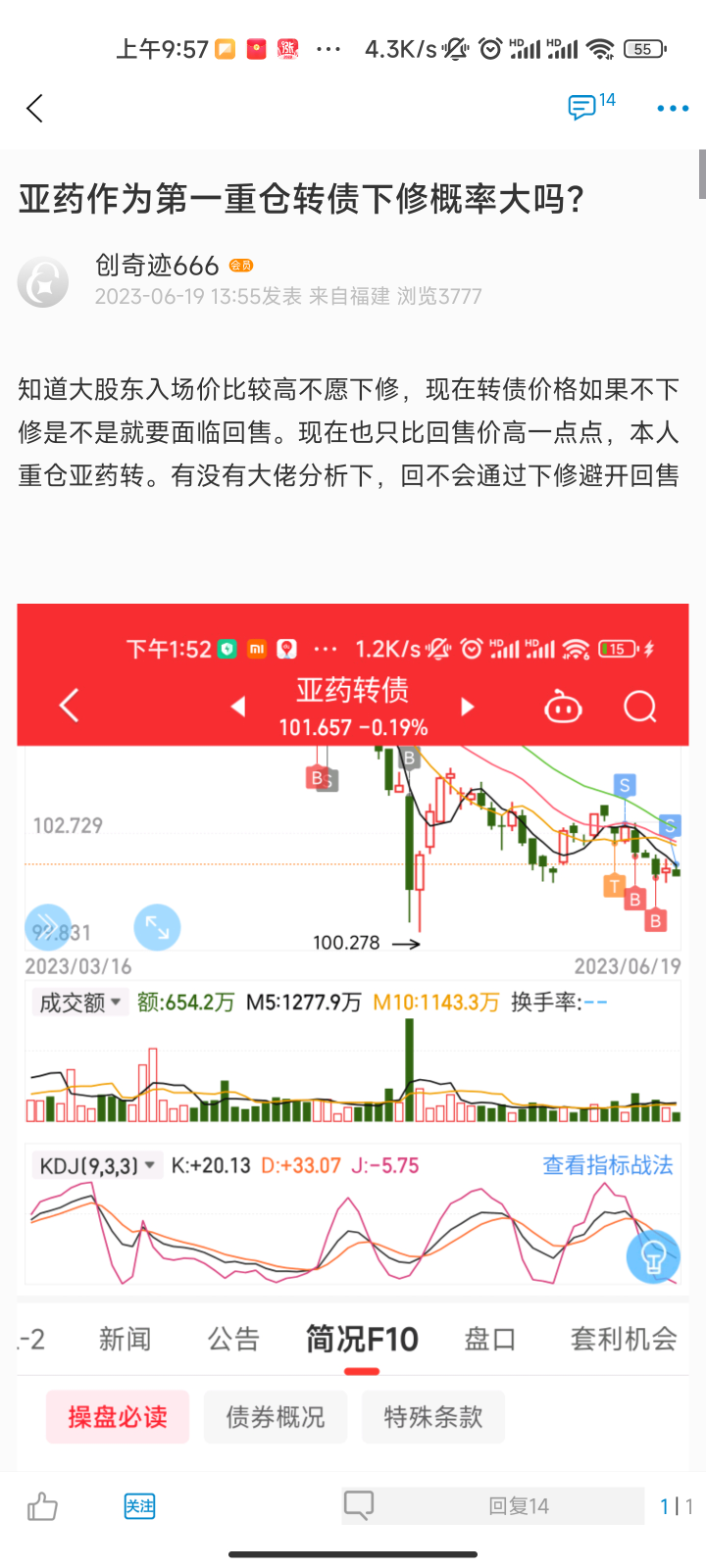Open the three-dot overflow menu
The width and height of the screenshot is (706, 1568).
pyautogui.click(x=673, y=108)
